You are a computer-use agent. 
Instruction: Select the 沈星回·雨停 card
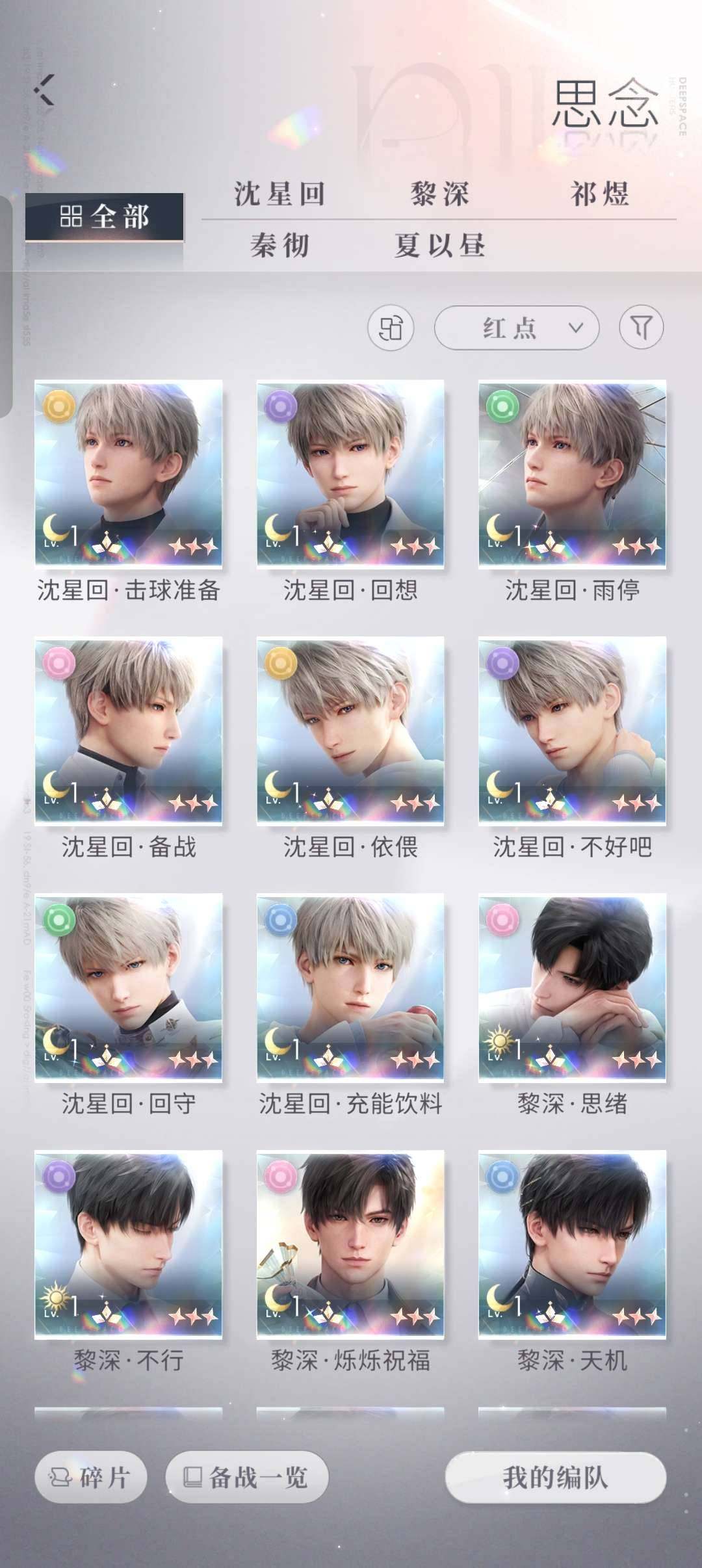572,475
